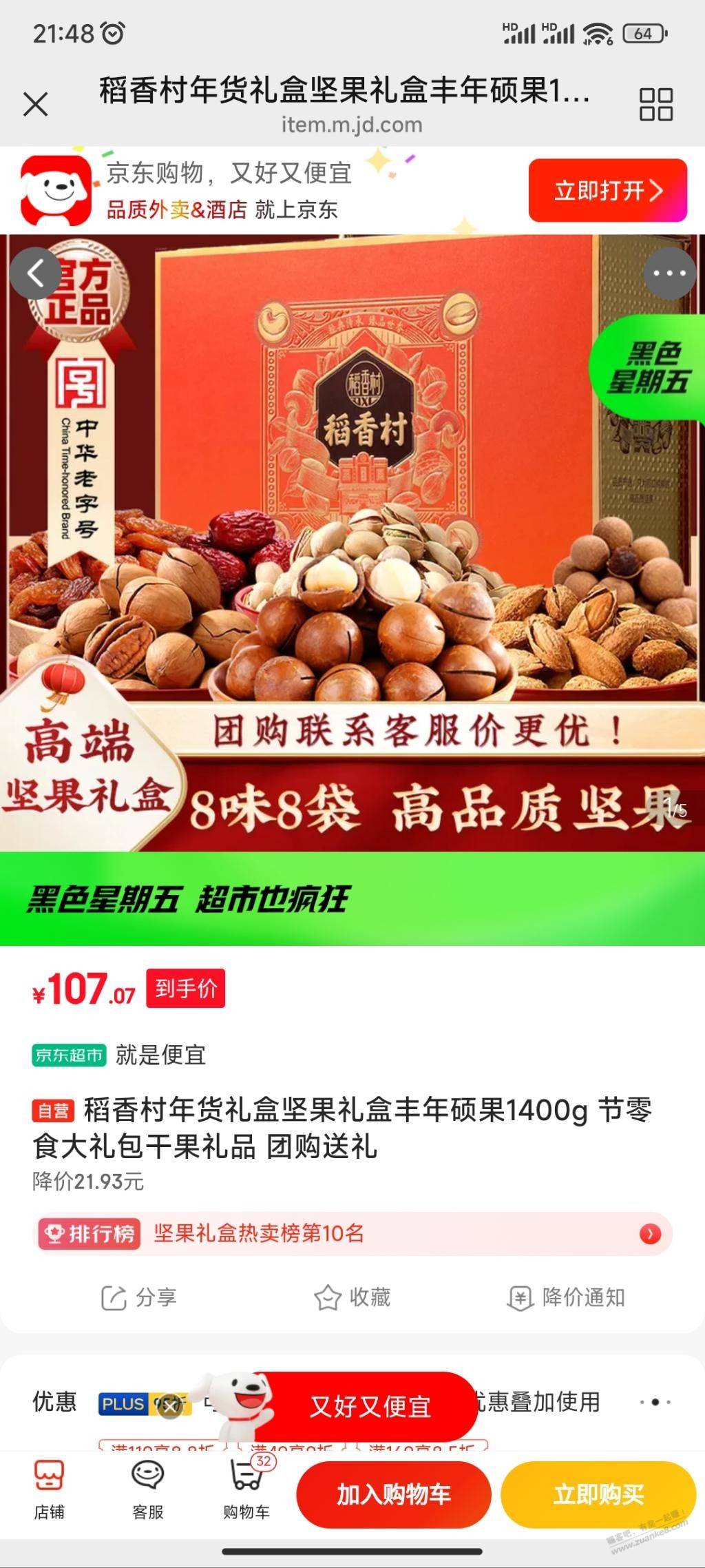Add the product to favorites with 收藏
Image resolution: width=705 pixels, height=1568 pixels.
pos(352,1298)
